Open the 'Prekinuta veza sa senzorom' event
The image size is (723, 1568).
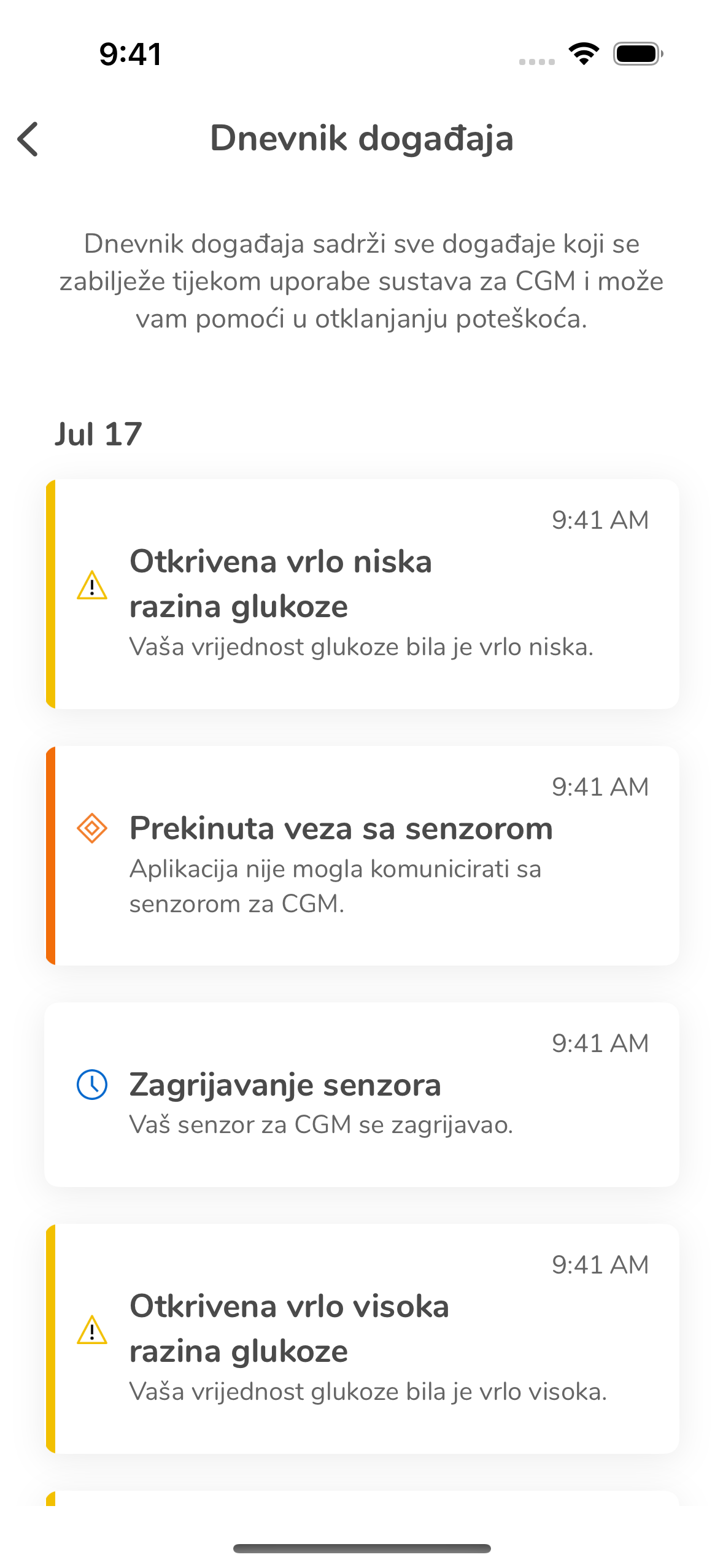[x=362, y=855]
